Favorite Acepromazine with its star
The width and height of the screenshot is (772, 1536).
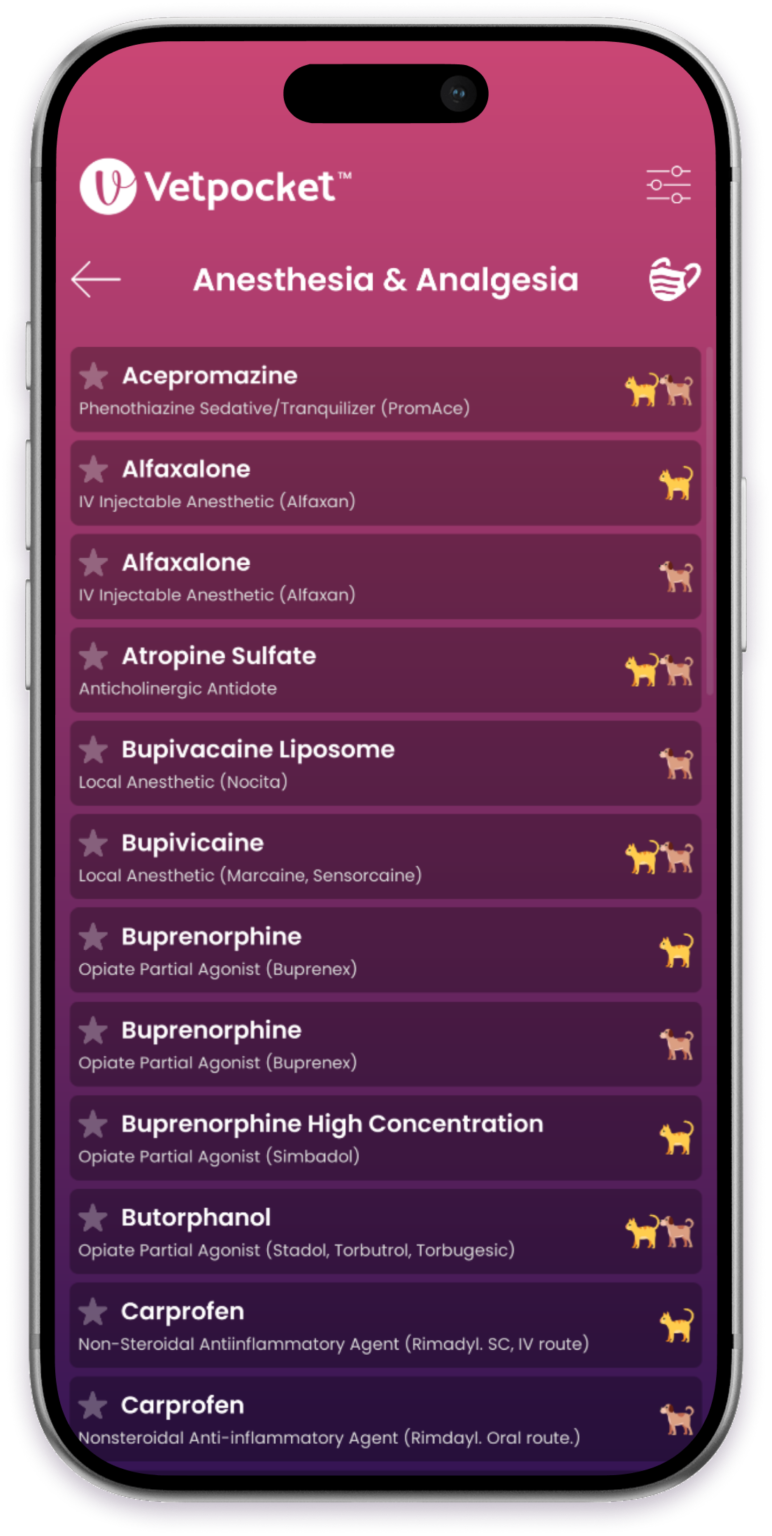tap(94, 376)
